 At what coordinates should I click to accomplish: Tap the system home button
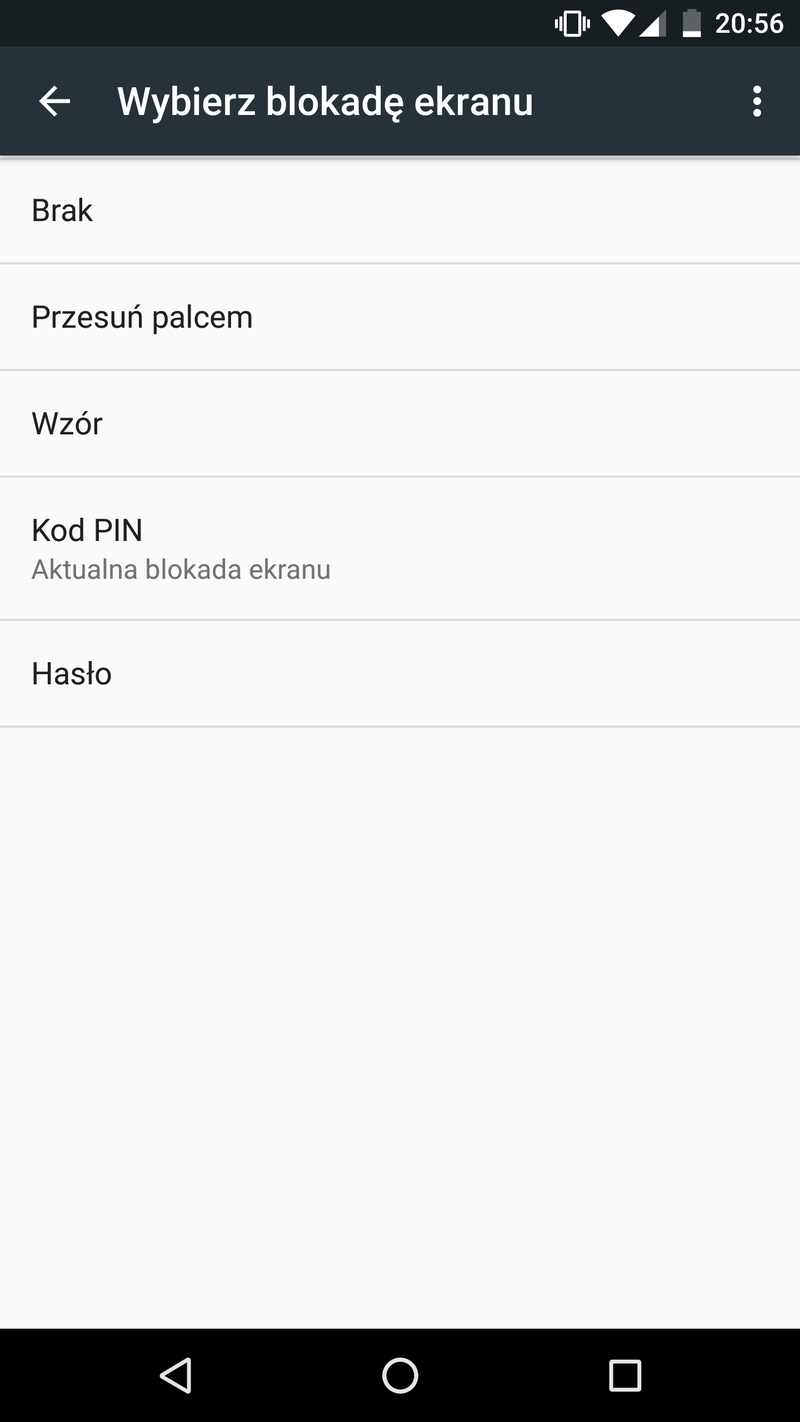400,1376
